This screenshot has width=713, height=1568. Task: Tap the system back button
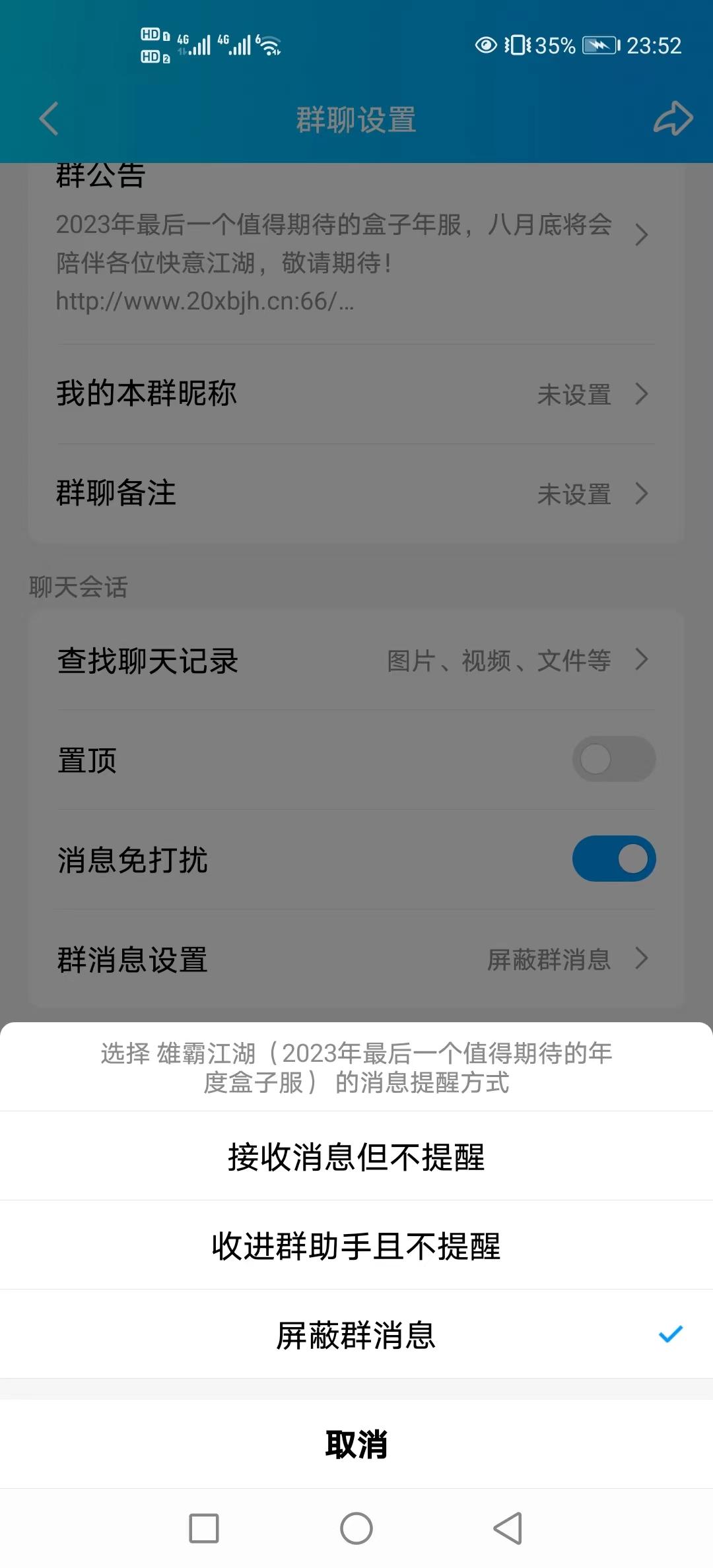pos(508,1528)
